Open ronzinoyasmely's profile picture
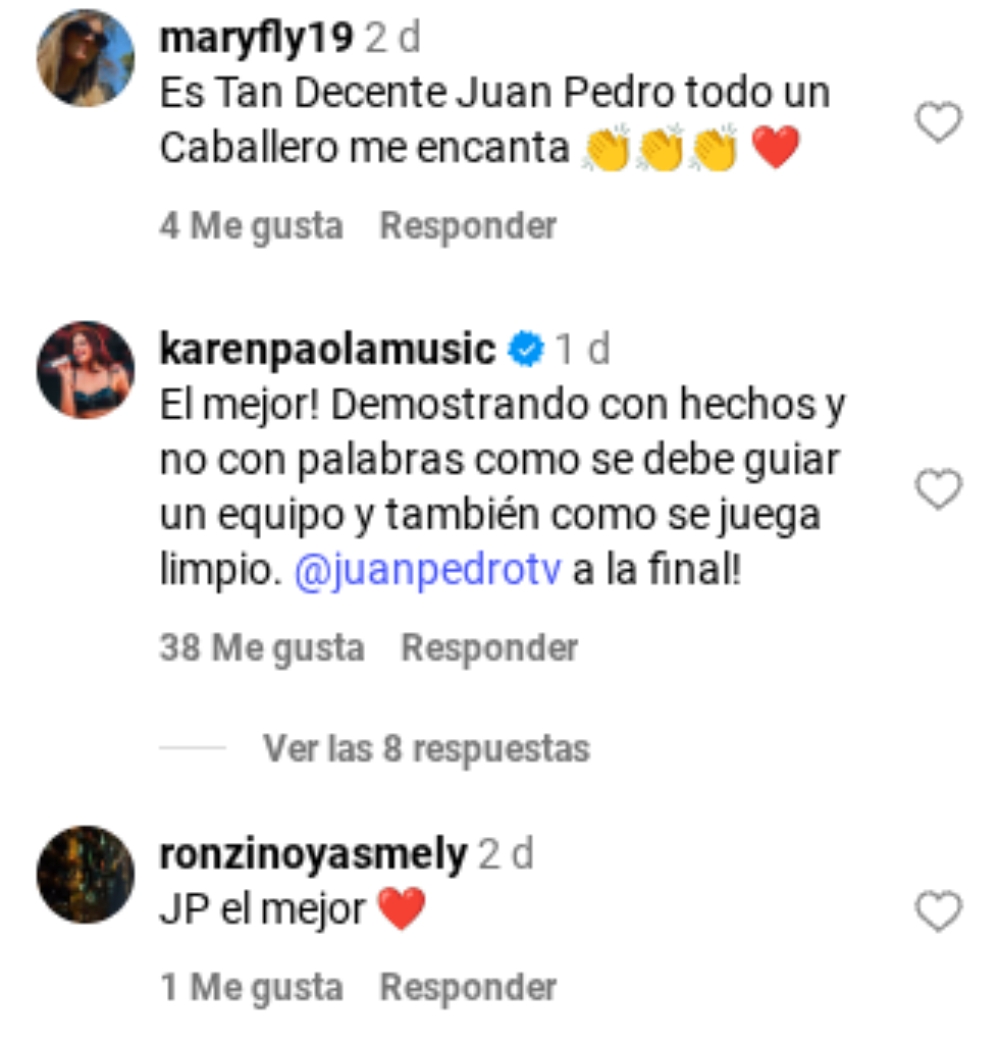The width and height of the screenshot is (1000, 1046). tap(85, 875)
